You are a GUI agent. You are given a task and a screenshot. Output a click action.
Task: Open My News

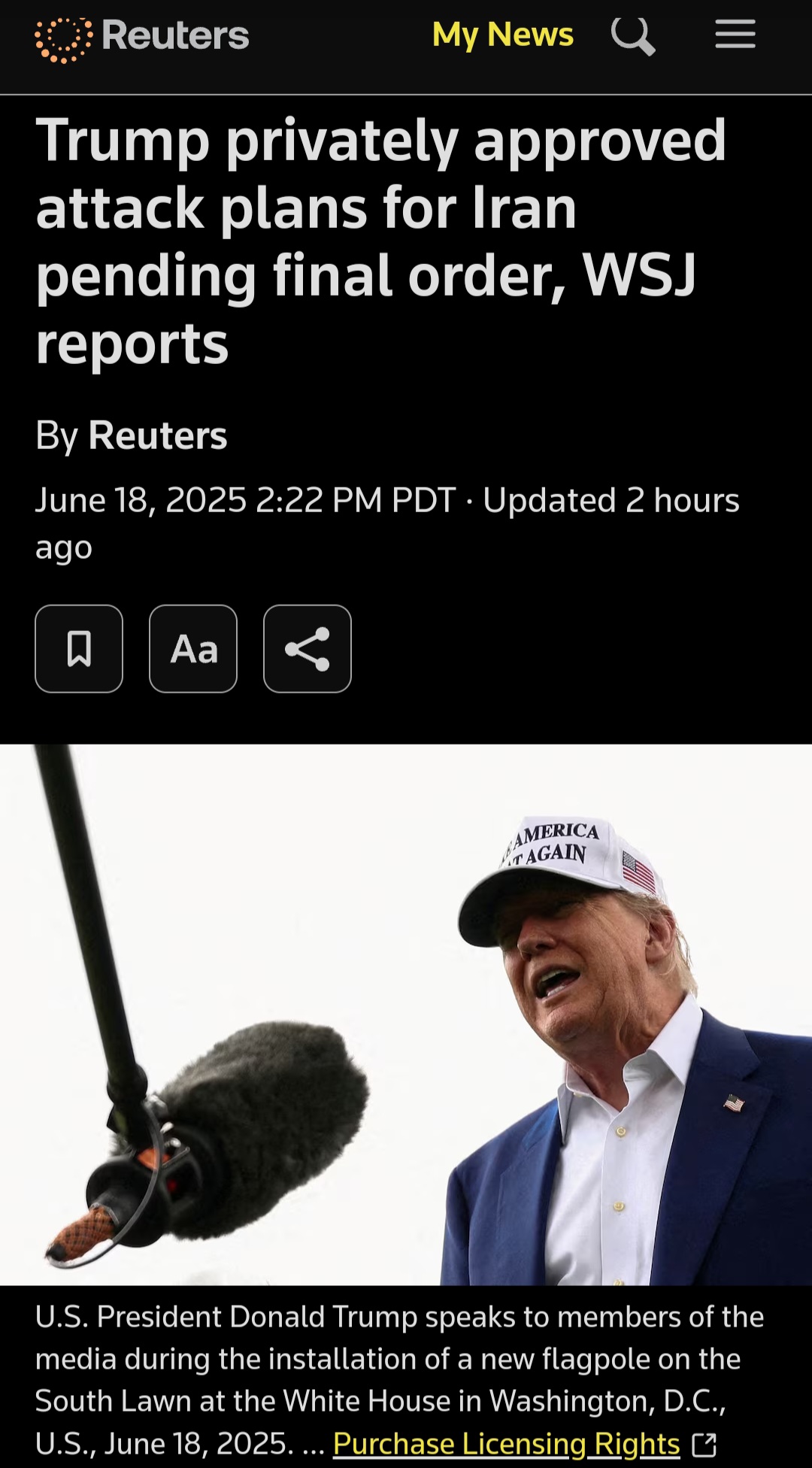(x=502, y=35)
